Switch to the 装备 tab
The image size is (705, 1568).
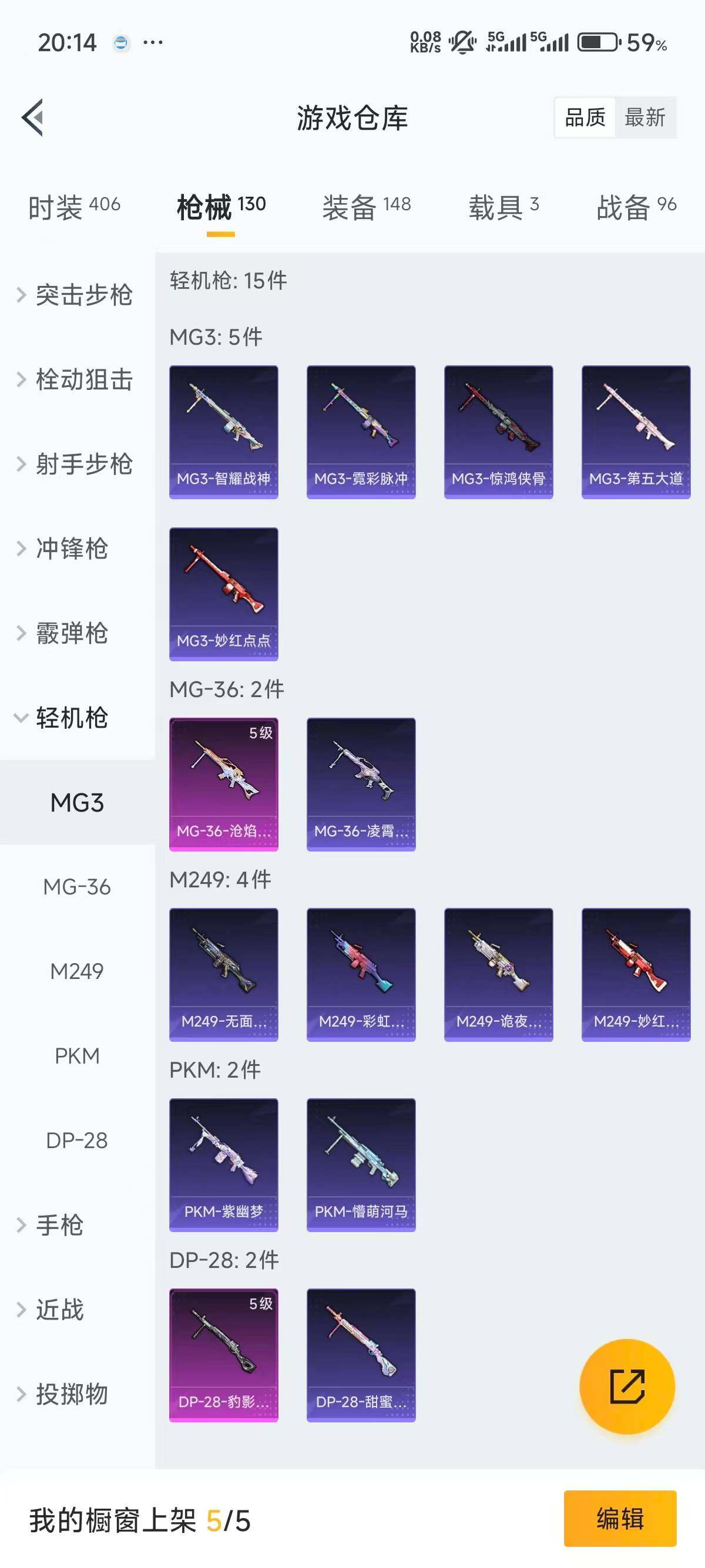click(x=366, y=207)
